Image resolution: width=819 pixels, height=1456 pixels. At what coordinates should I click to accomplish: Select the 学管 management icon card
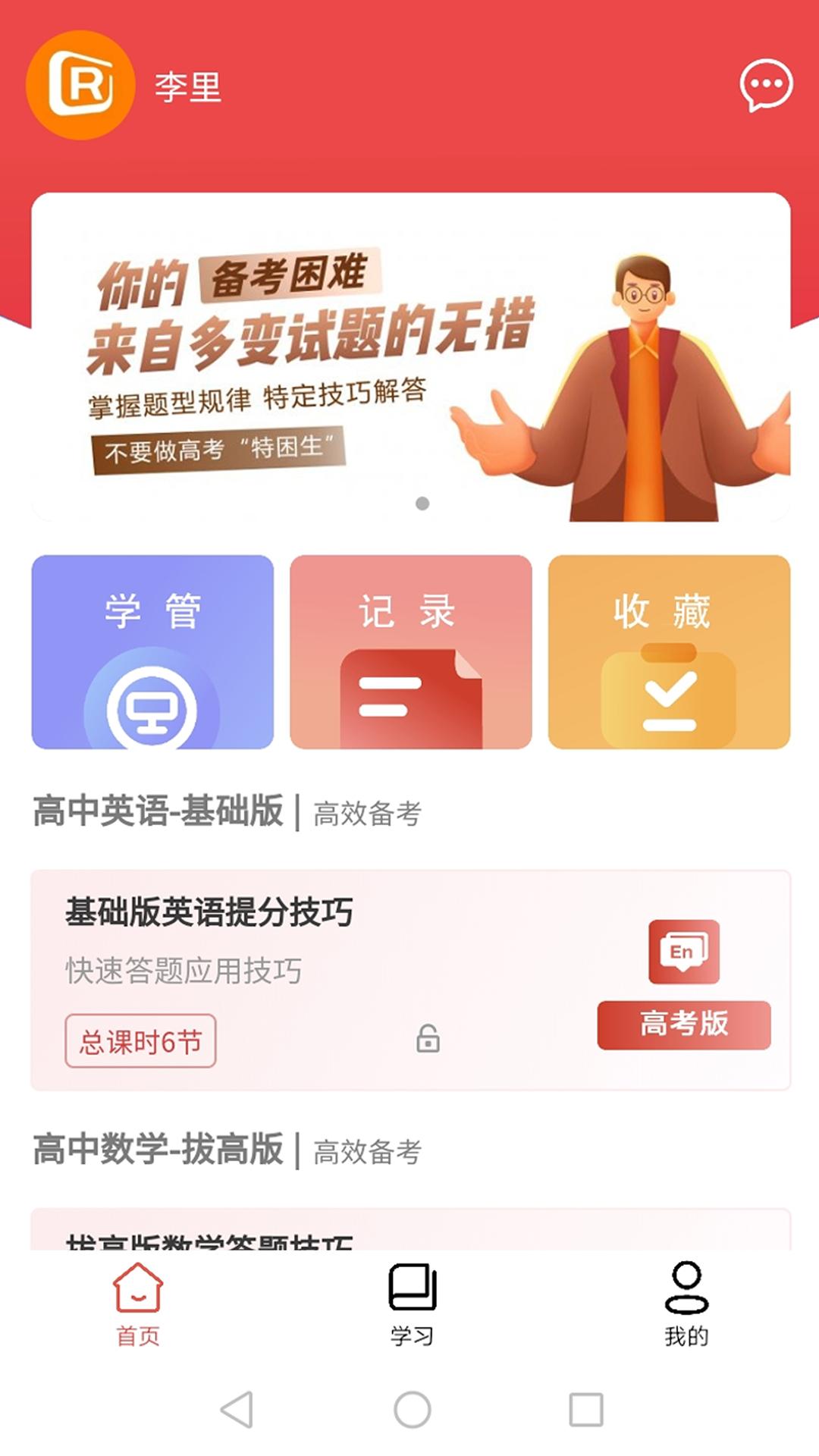[x=152, y=652]
